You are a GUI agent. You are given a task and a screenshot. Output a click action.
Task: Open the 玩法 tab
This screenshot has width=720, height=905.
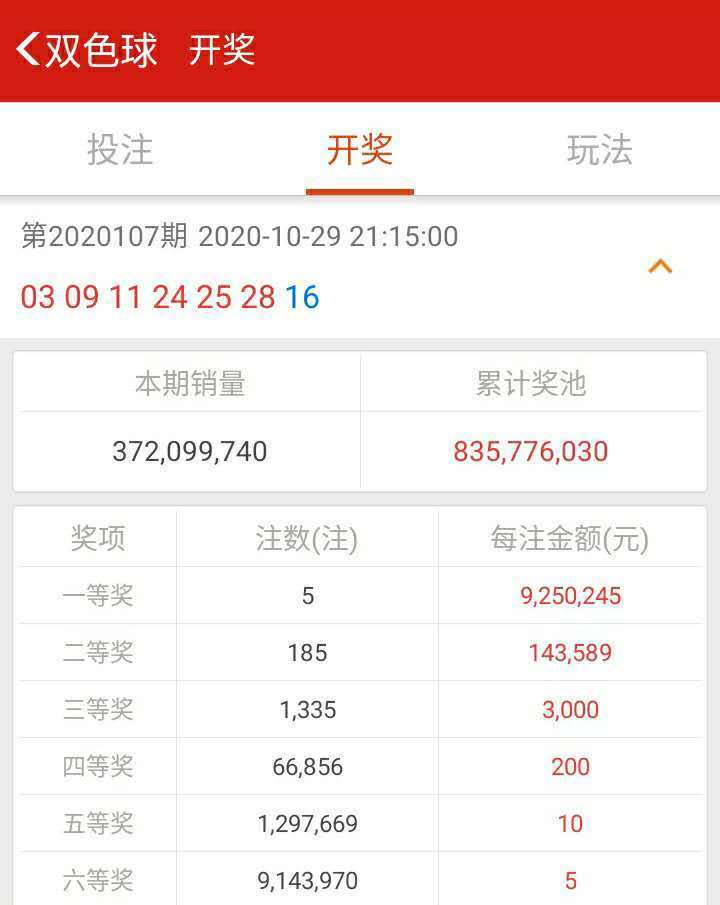[x=599, y=150]
